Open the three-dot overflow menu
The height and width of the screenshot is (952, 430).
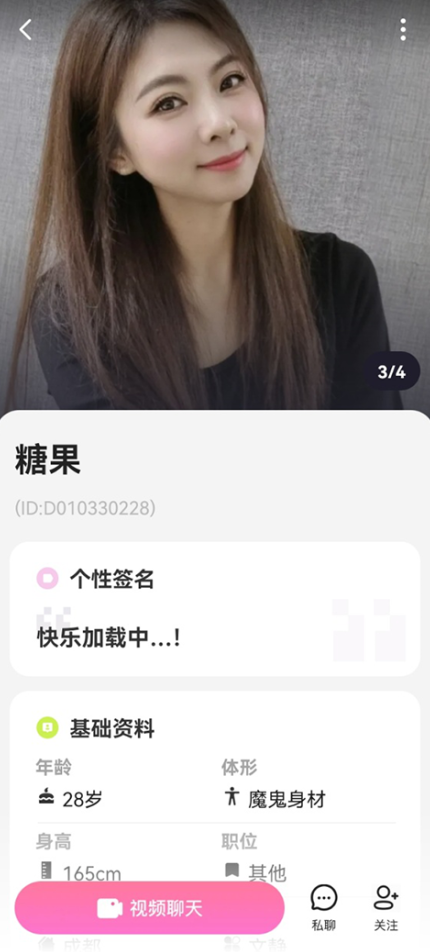pyautogui.click(x=403, y=29)
